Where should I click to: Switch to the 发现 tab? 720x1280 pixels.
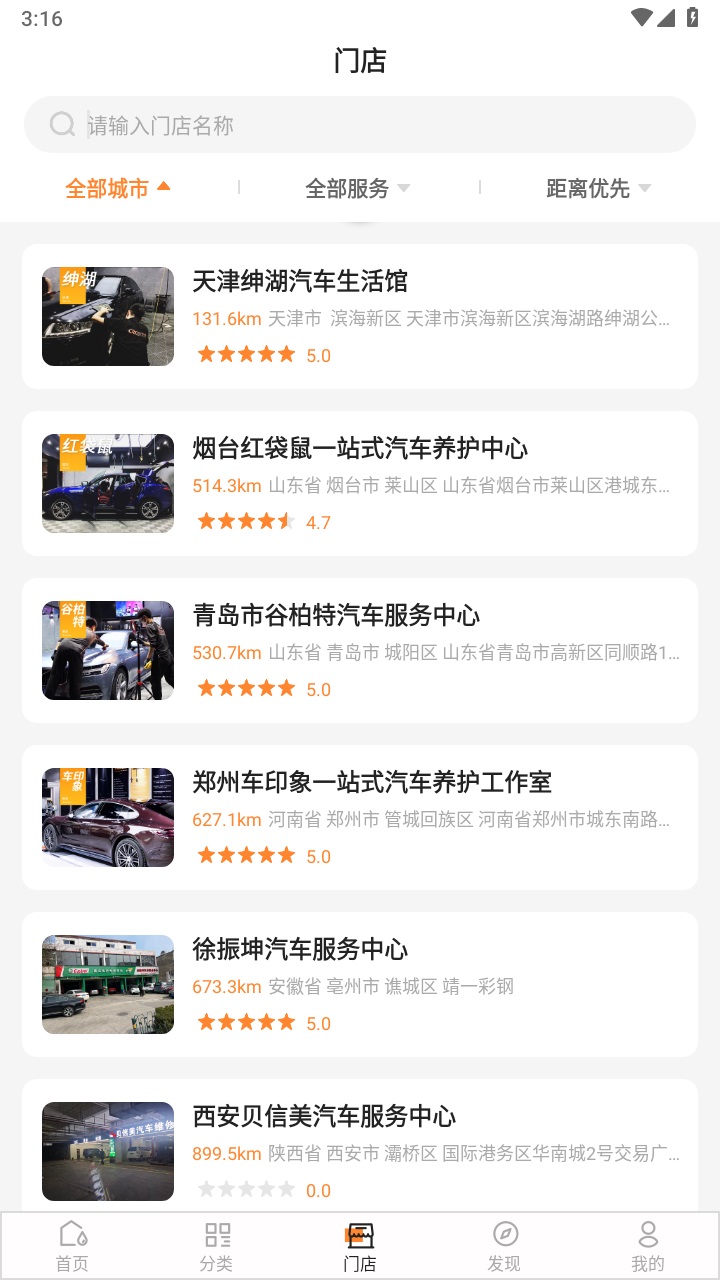tap(505, 1244)
